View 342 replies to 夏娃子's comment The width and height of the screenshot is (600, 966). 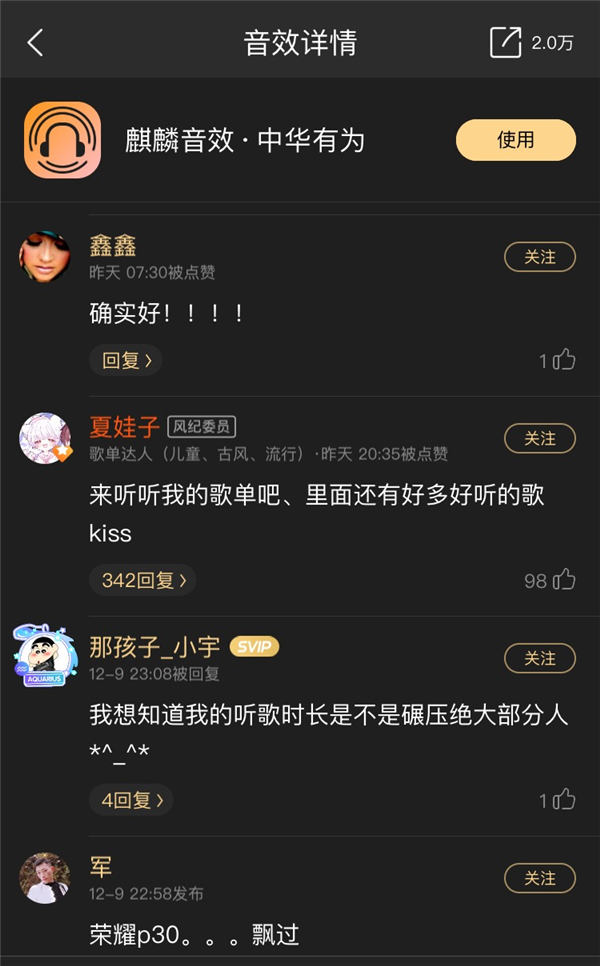(142, 580)
